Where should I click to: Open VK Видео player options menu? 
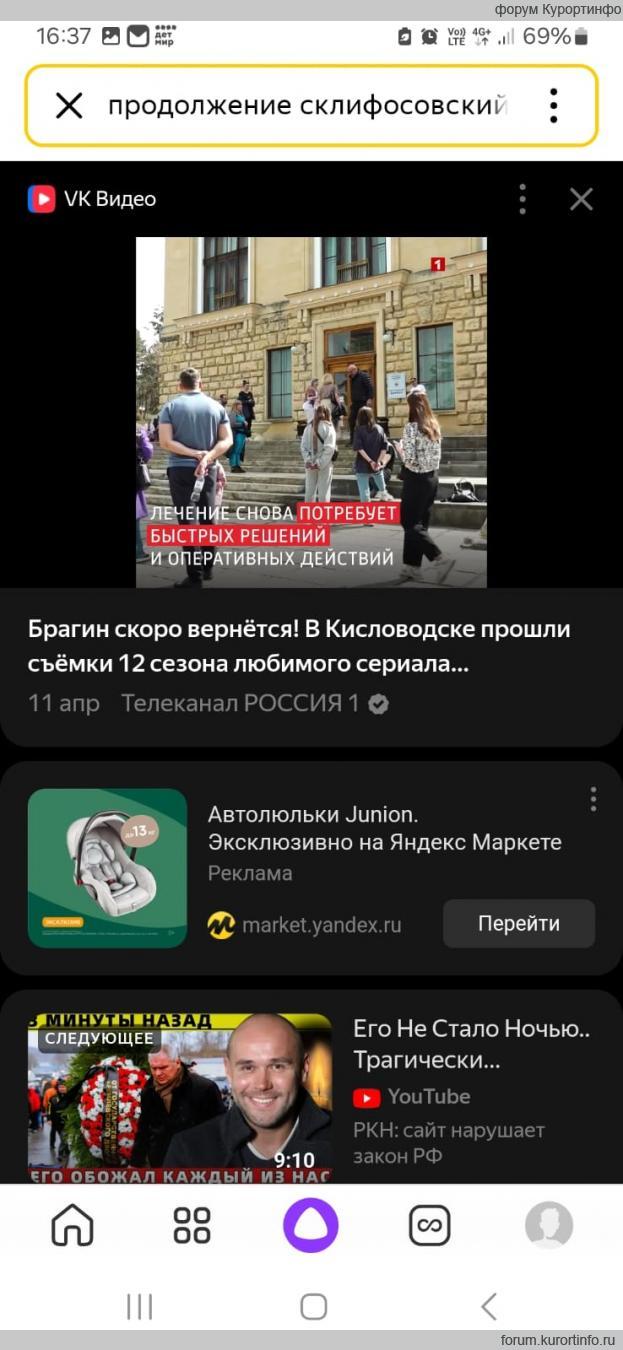point(522,199)
